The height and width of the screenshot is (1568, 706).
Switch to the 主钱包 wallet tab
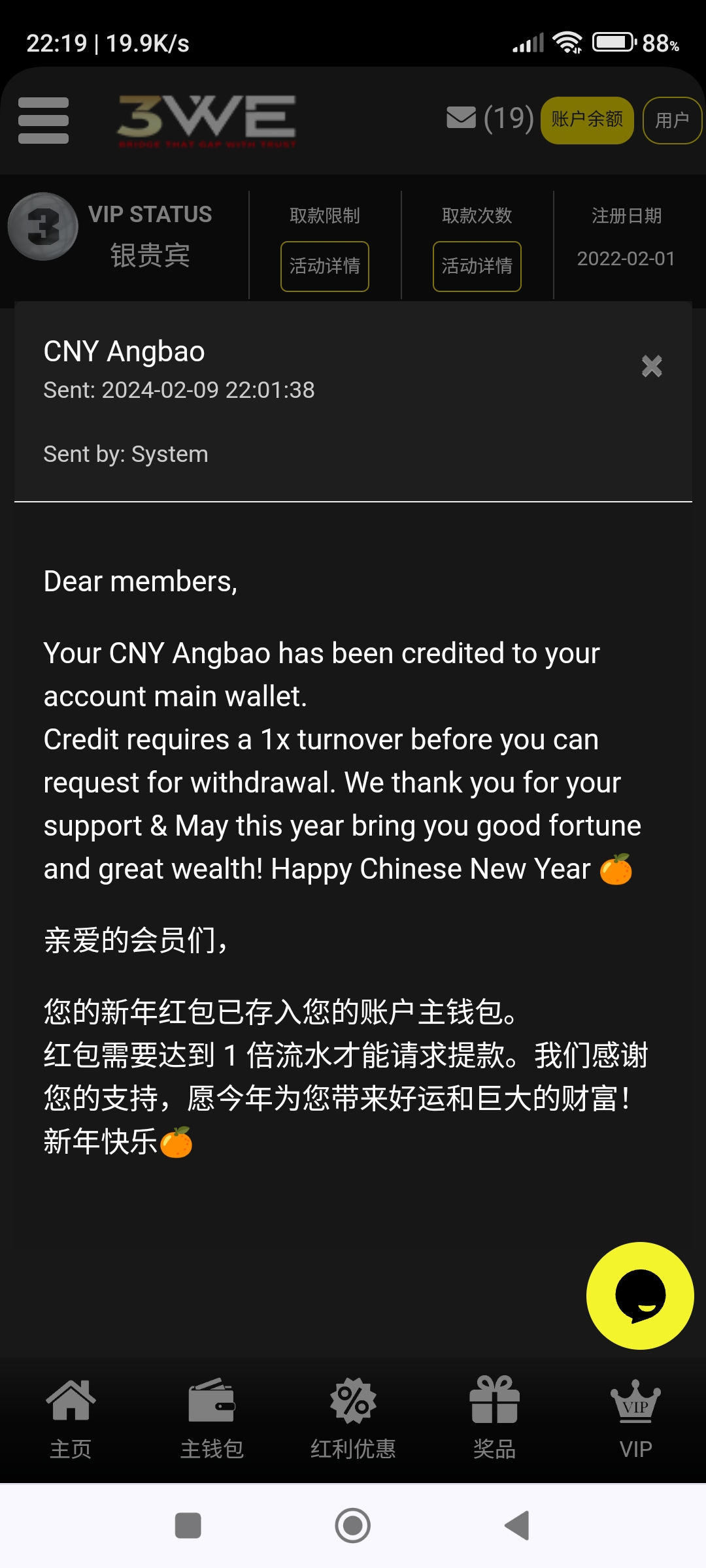click(212, 1418)
